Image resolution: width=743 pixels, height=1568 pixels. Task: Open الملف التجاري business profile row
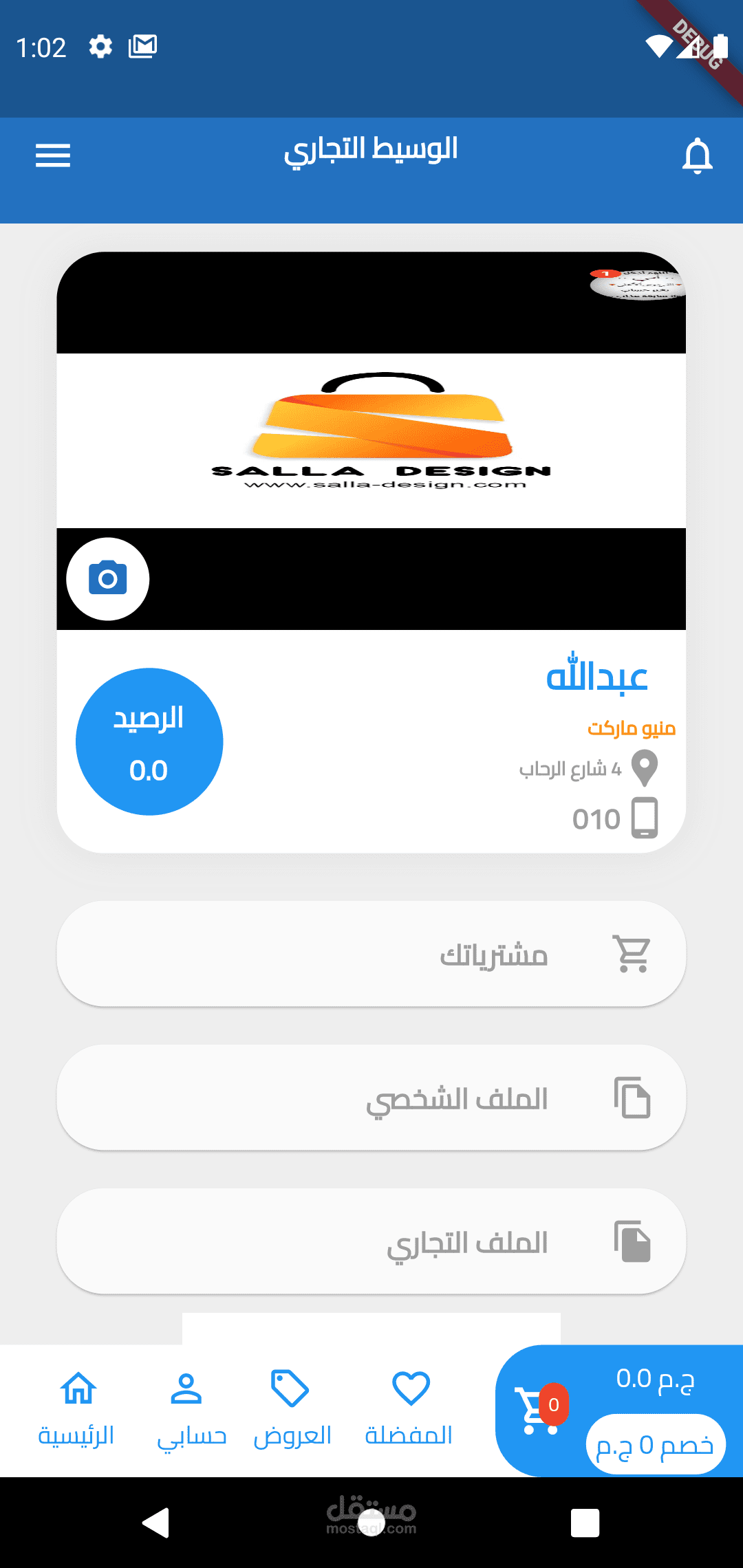pos(371,1241)
